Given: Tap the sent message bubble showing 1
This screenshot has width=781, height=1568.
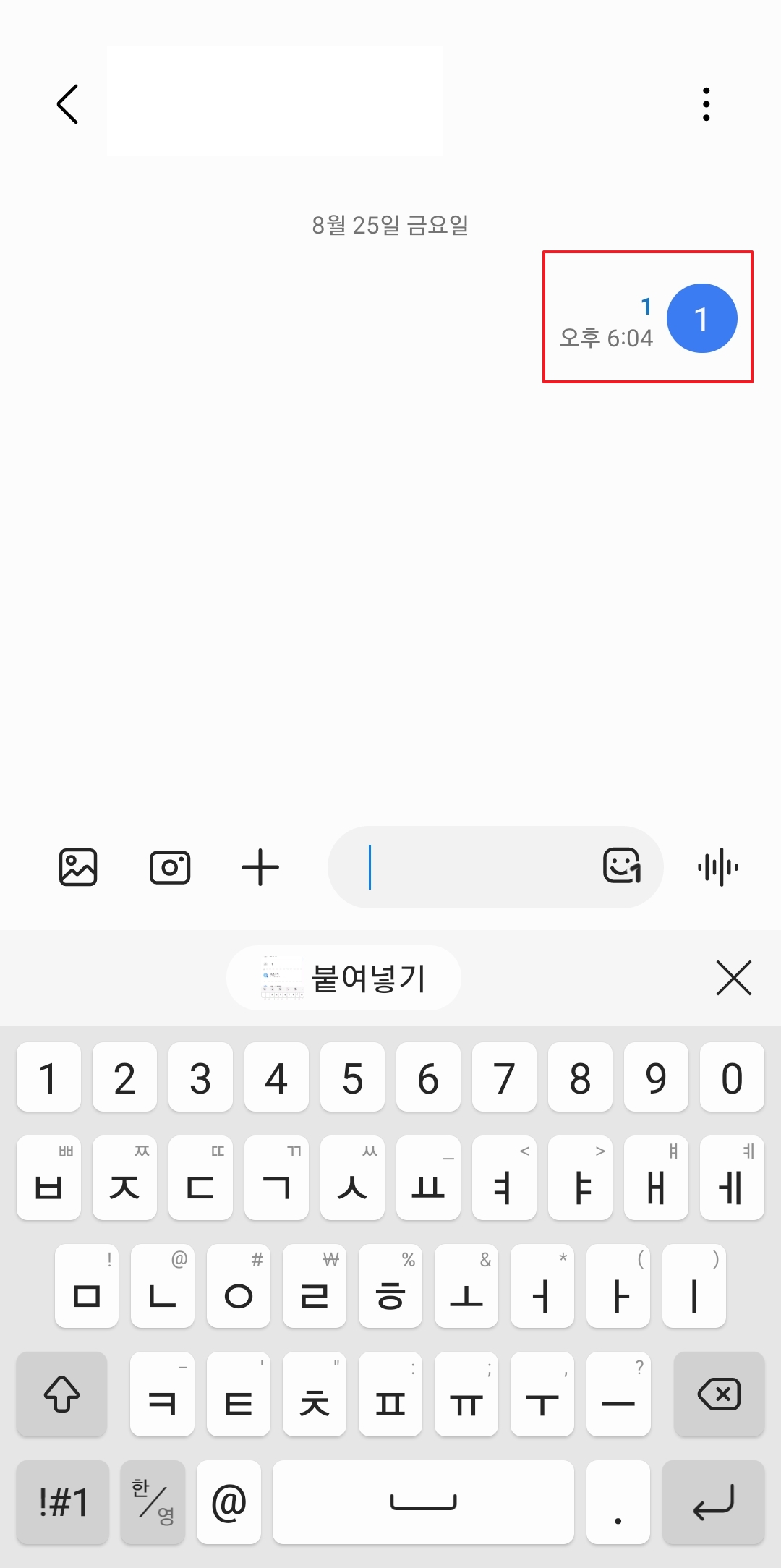Looking at the screenshot, I should tap(700, 318).
